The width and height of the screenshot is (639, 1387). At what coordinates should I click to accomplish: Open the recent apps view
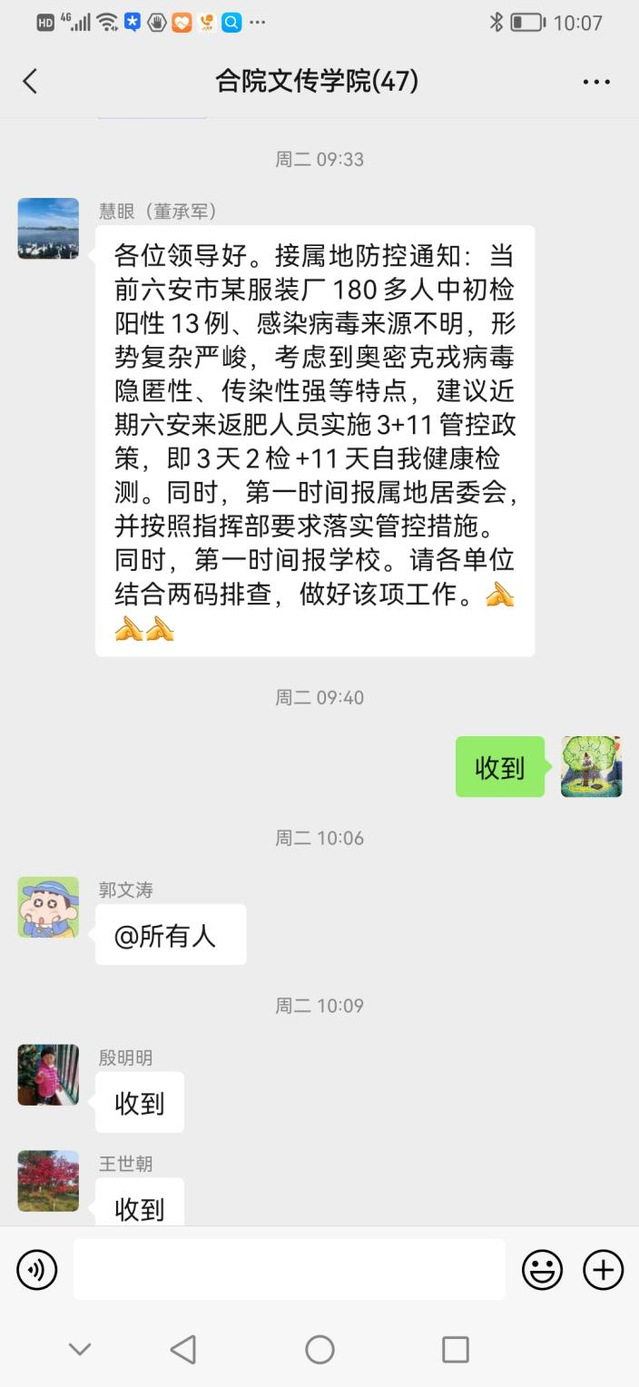pyautogui.click(x=455, y=1349)
